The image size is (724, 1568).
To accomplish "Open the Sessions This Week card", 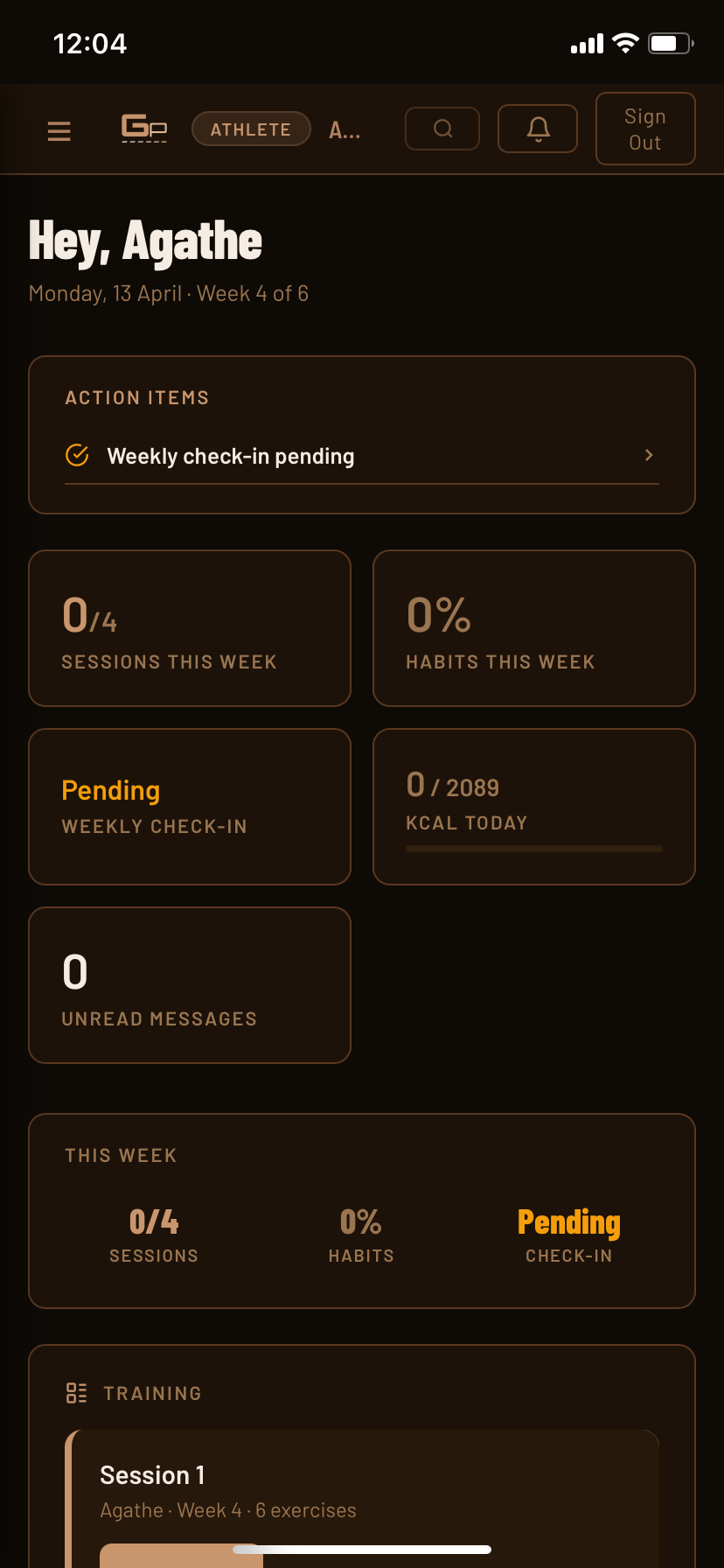I will click(189, 627).
